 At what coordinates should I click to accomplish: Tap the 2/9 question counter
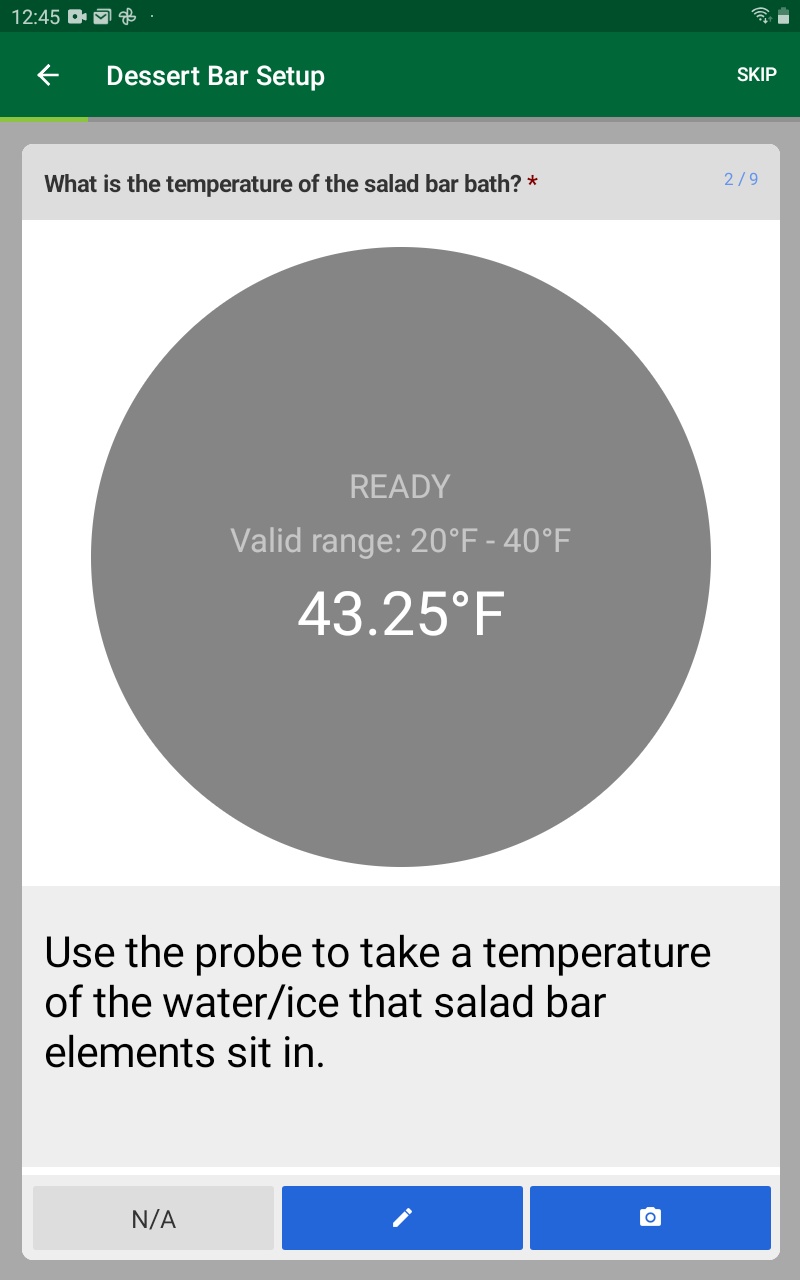pos(740,179)
